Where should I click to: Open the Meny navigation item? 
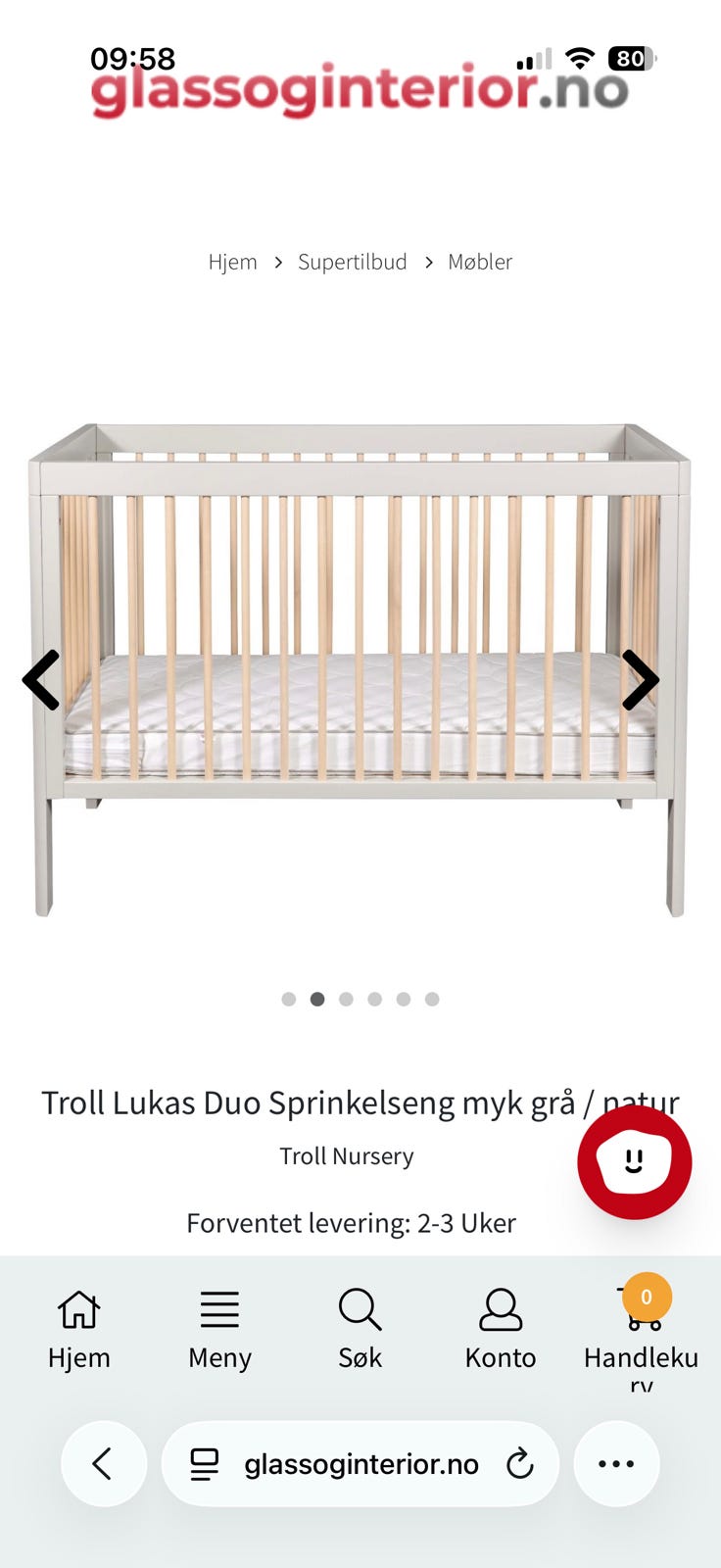pyautogui.click(x=219, y=1329)
